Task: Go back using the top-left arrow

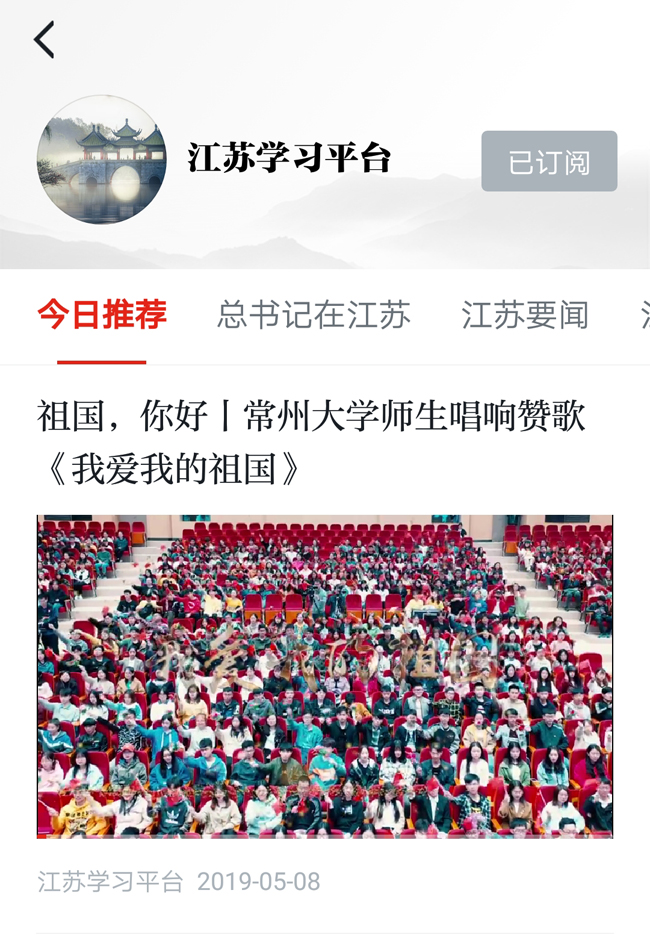Action: [x=44, y=40]
